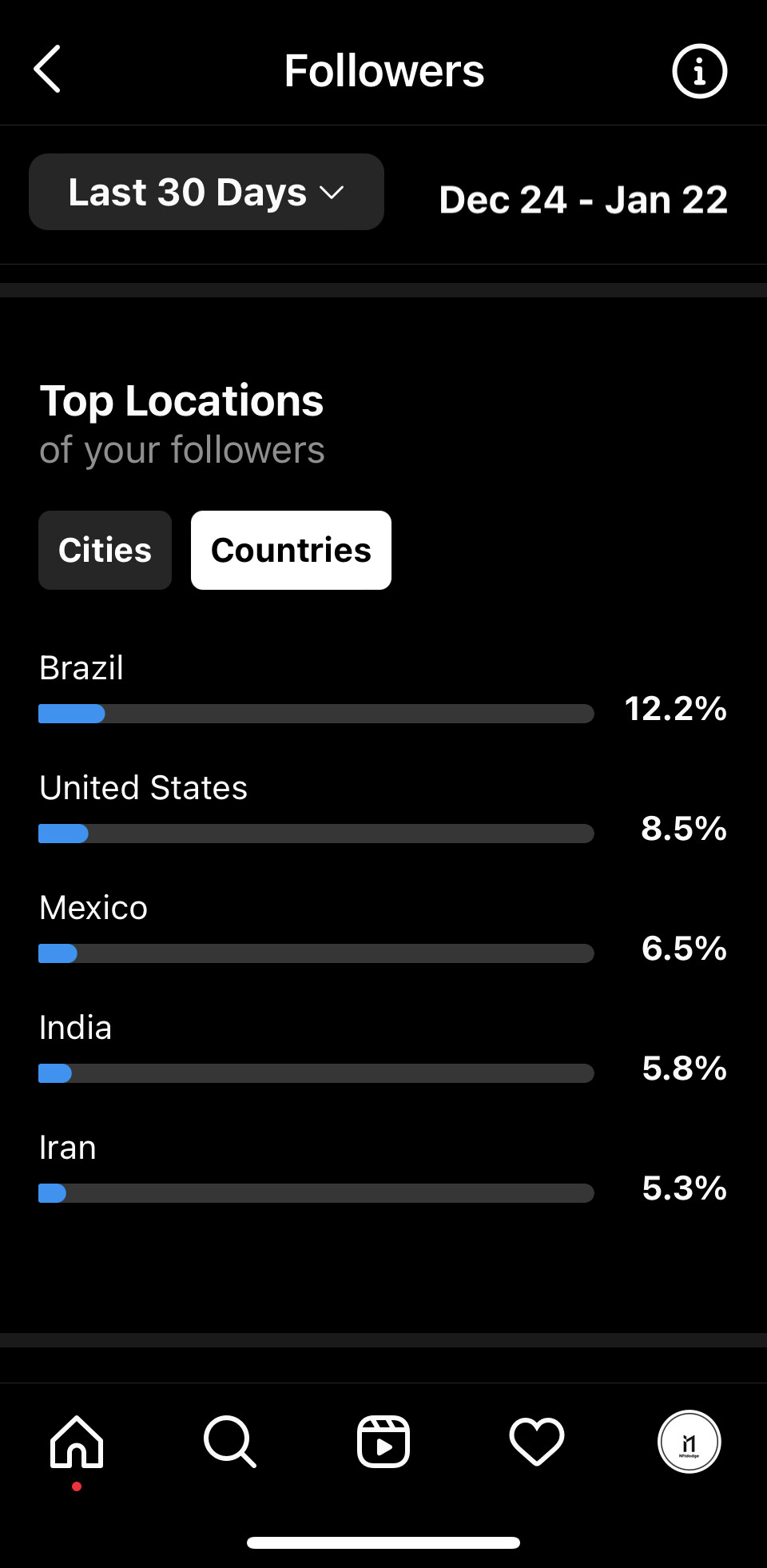The width and height of the screenshot is (767, 1568).
Task: Go to the Home feed tab
Action: pos(77,1443)
